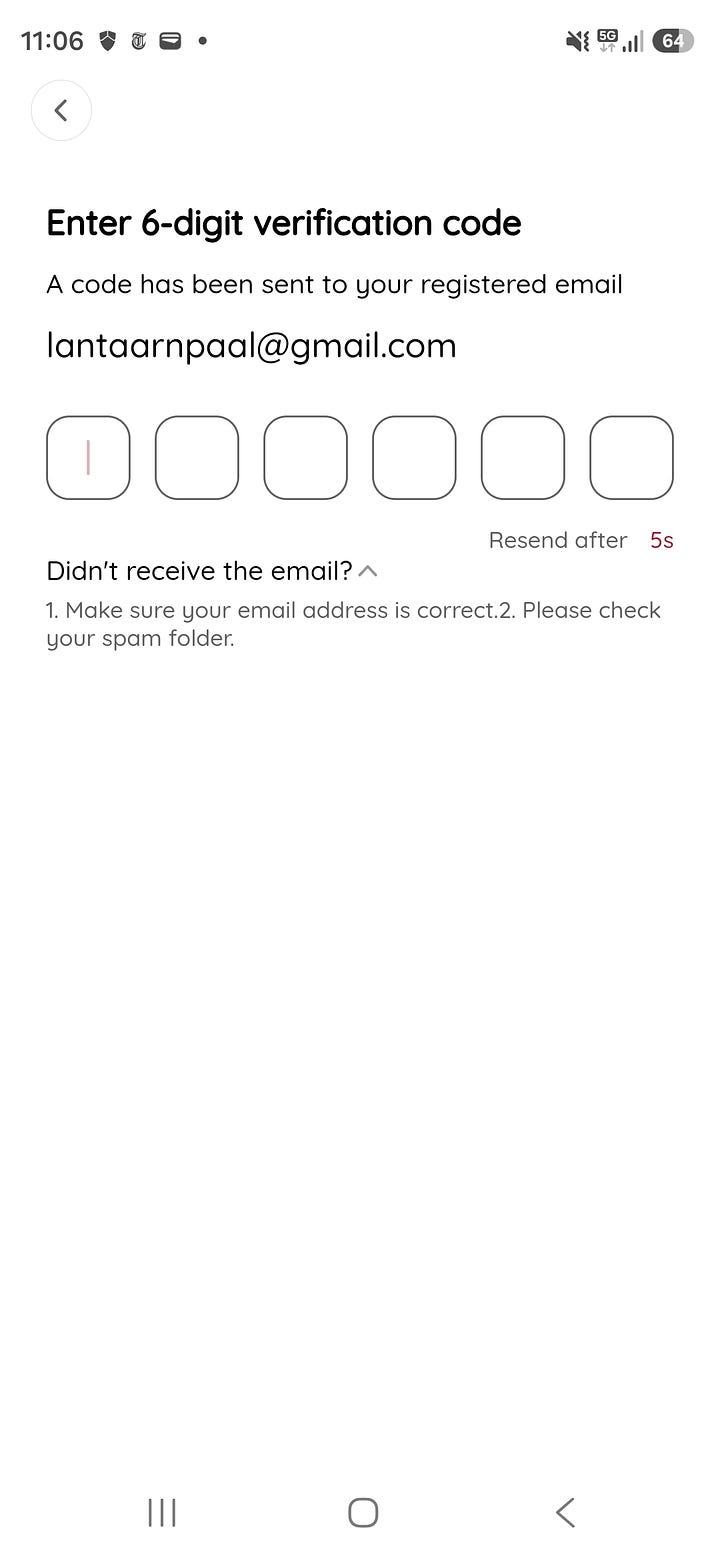720x1560 pixels.
Task: Tap the sixth code digit box
Action: click(632, 457)
